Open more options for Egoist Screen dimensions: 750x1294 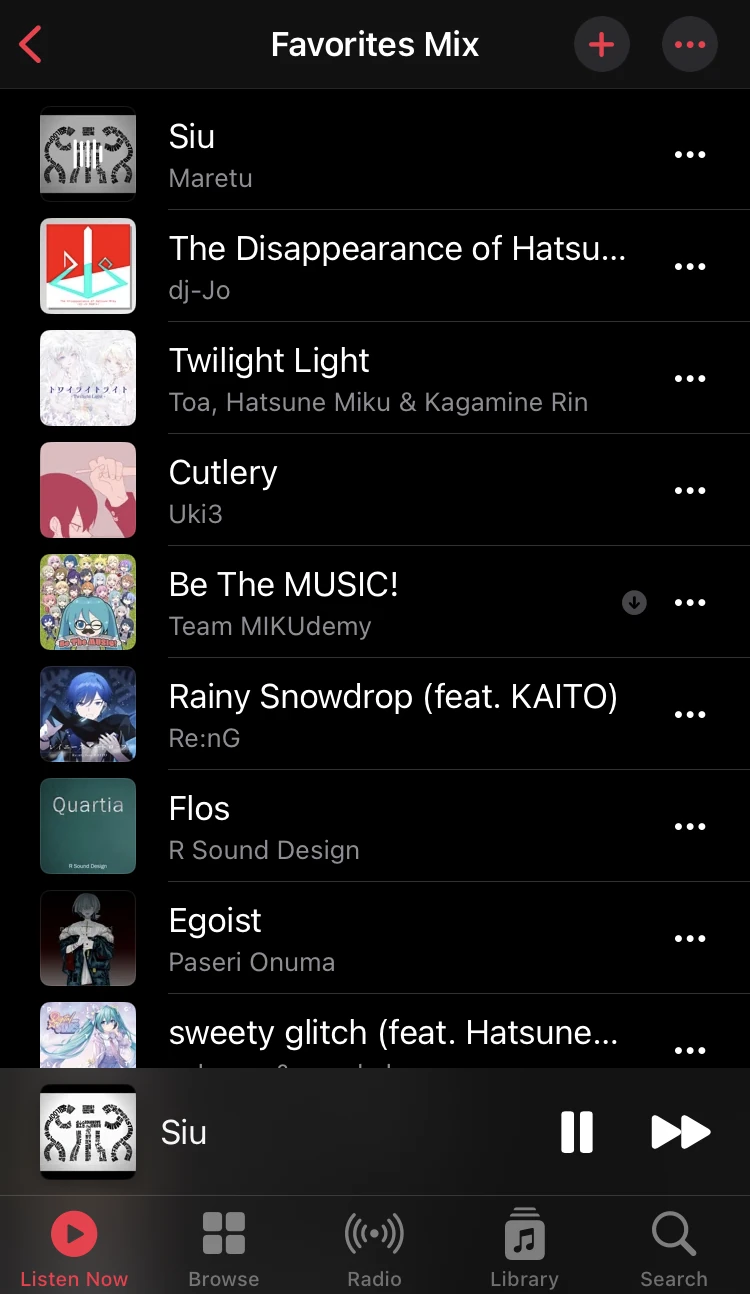(x=689, y=939)
